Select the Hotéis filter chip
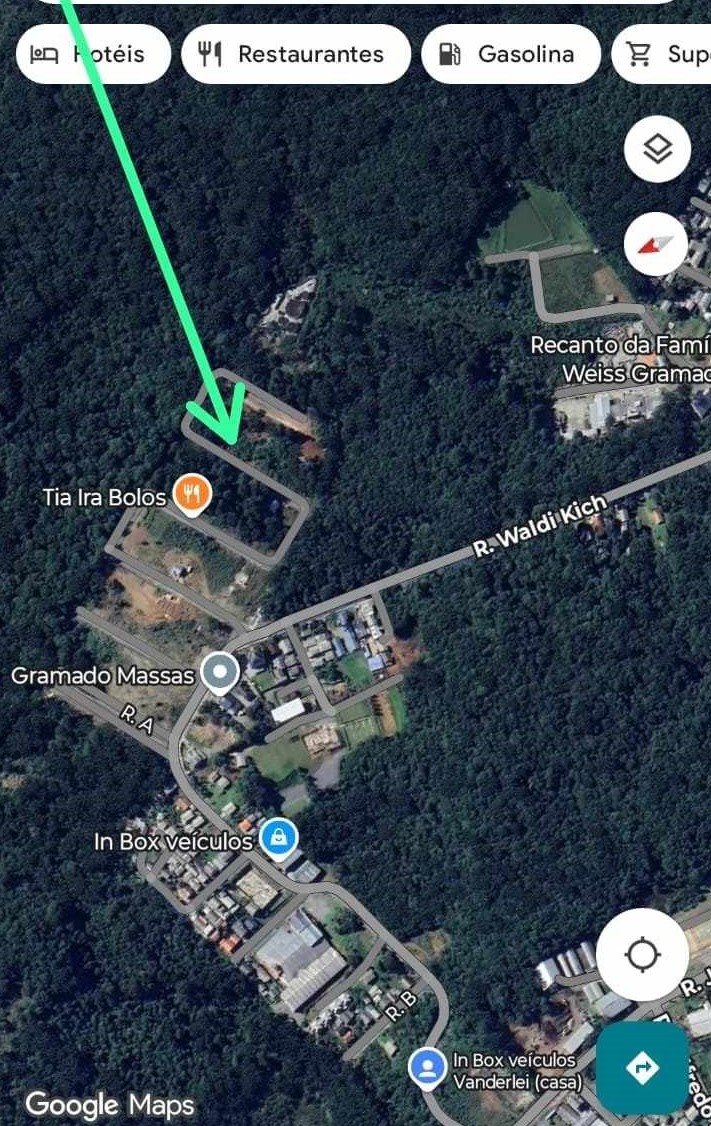 [x=91, y=54]
